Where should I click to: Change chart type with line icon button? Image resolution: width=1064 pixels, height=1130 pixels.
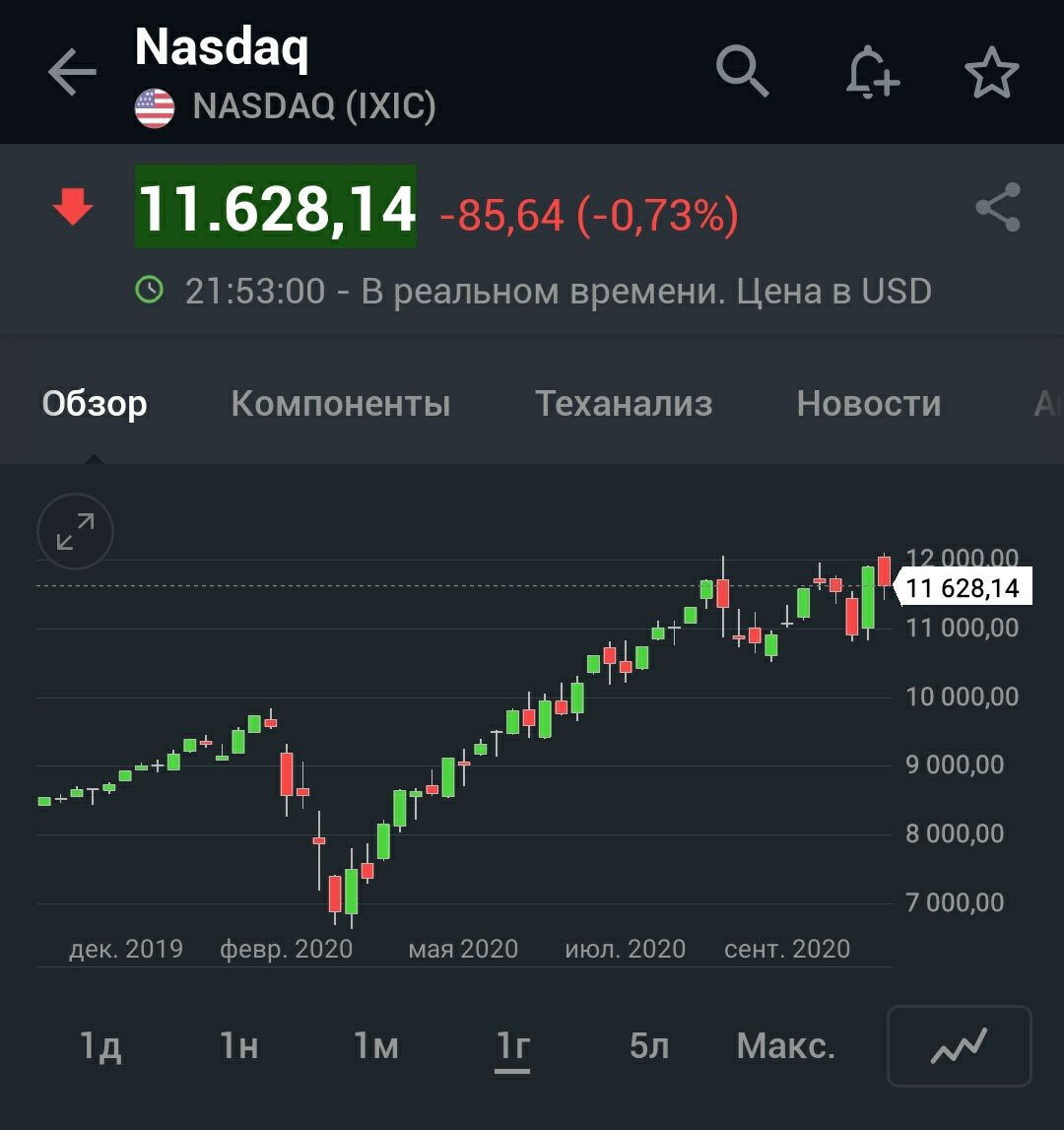(x=959, y=1045)
